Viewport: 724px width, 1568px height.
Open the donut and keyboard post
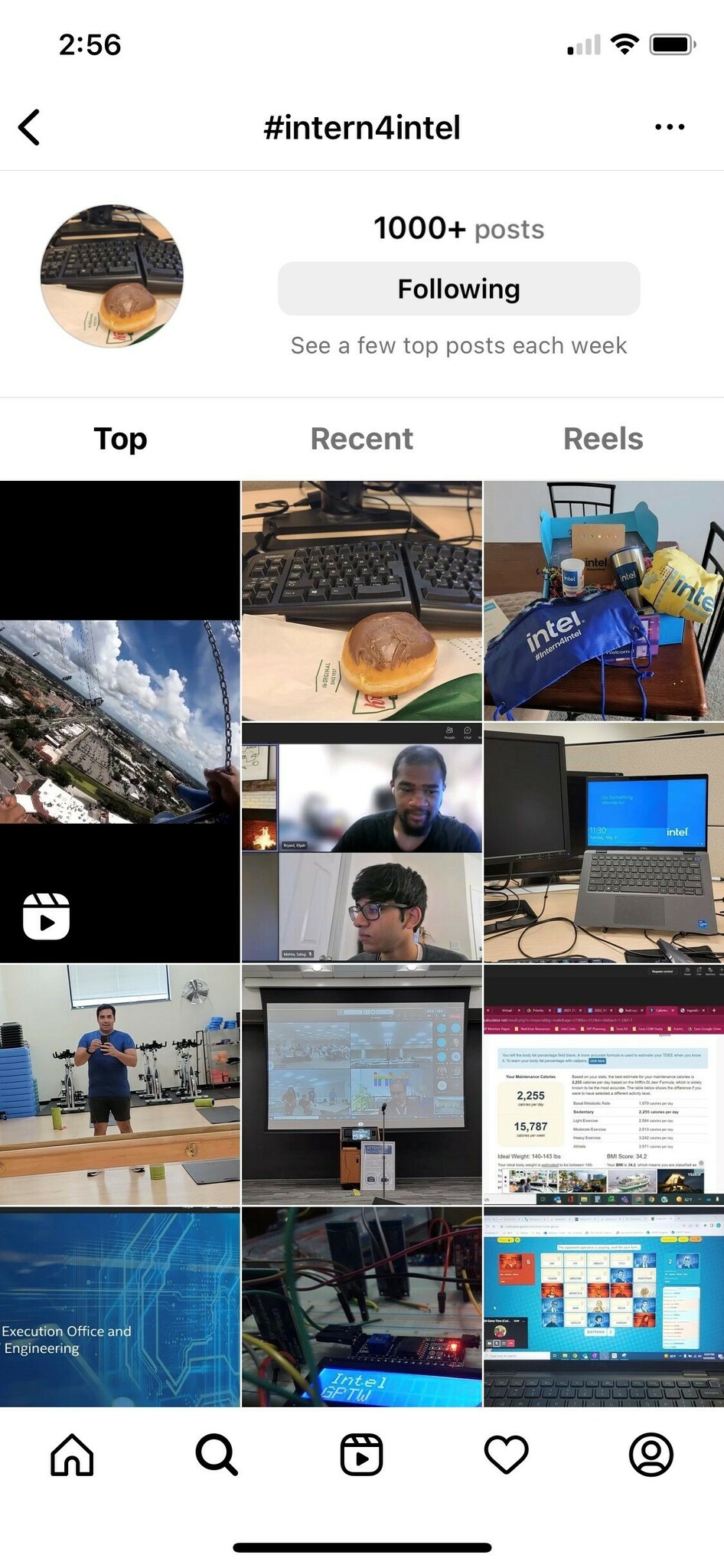click(362, 600)
